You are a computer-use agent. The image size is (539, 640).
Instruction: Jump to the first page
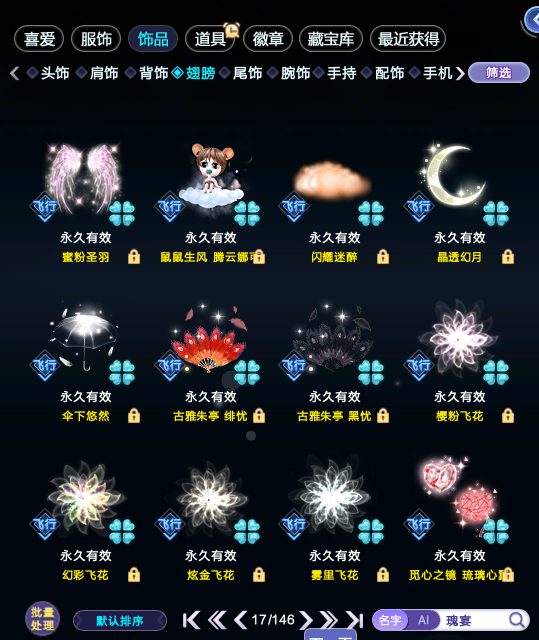pyautogui.click(x=191, y=620)
